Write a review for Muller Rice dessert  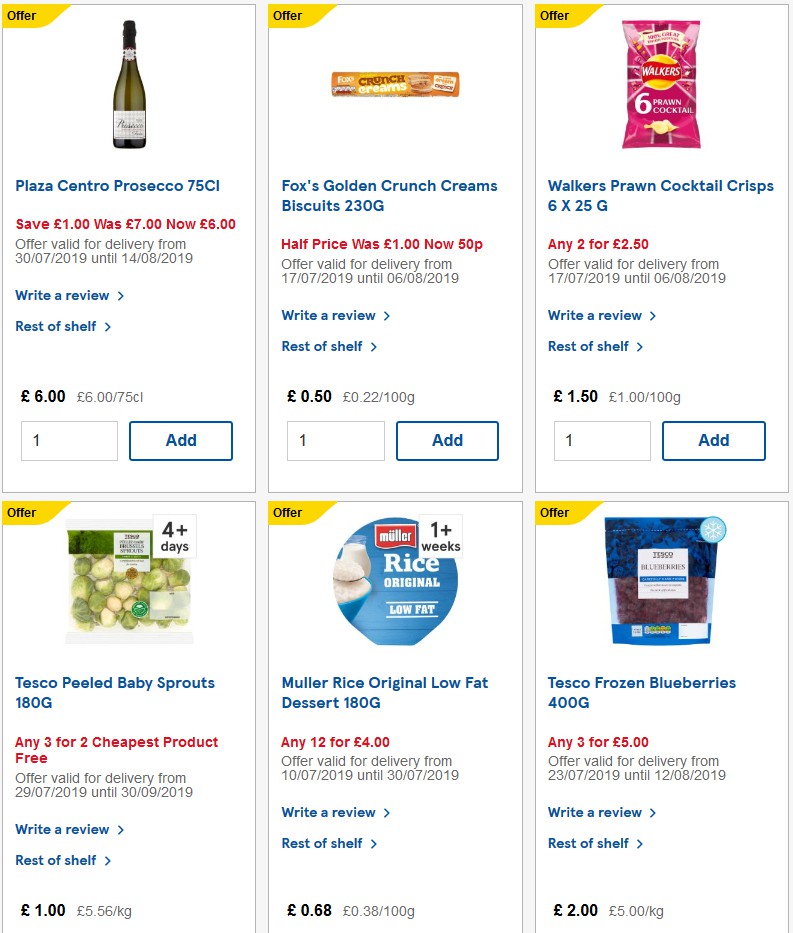[x=329, y=812]
